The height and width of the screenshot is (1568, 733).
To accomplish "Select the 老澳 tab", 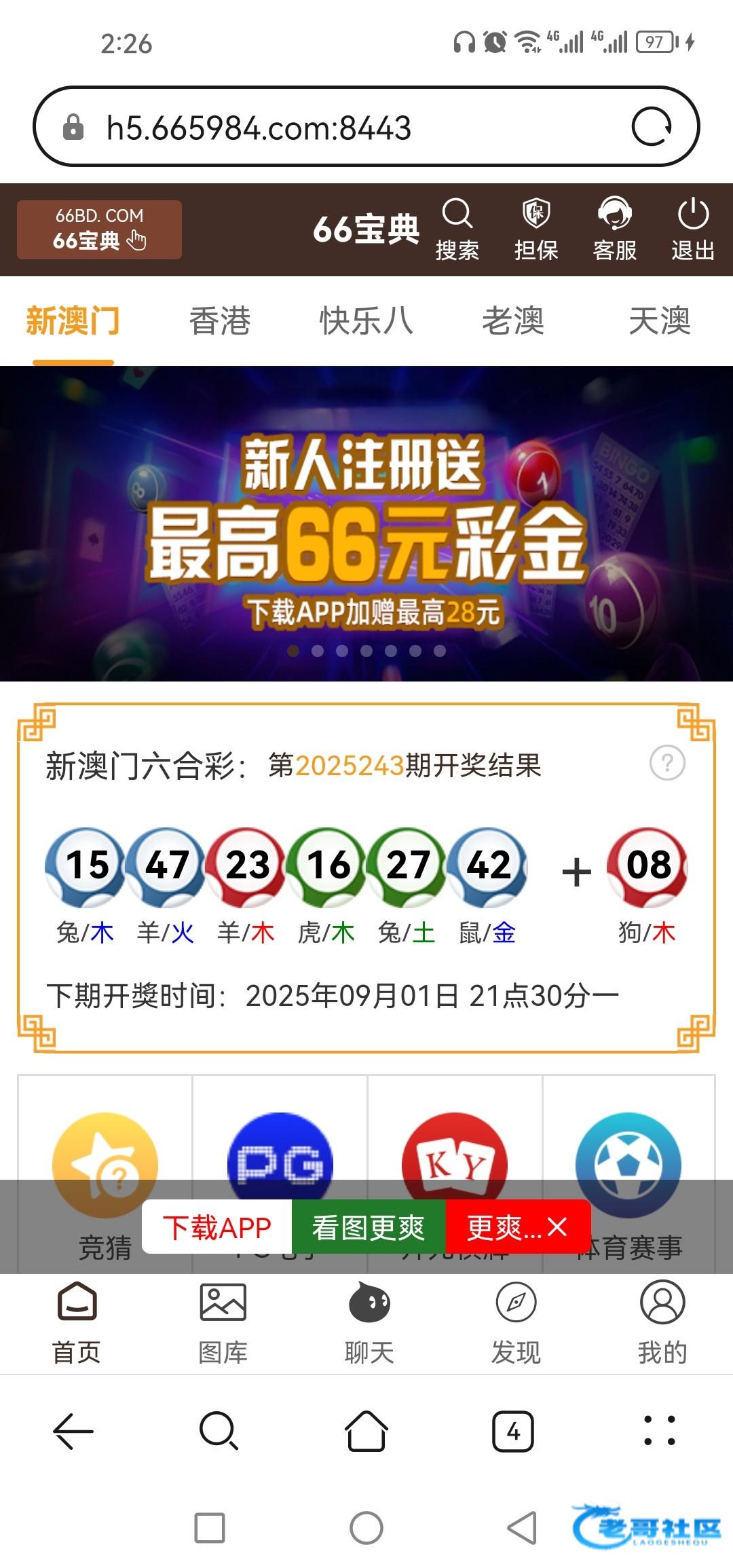I will [512, 321].
